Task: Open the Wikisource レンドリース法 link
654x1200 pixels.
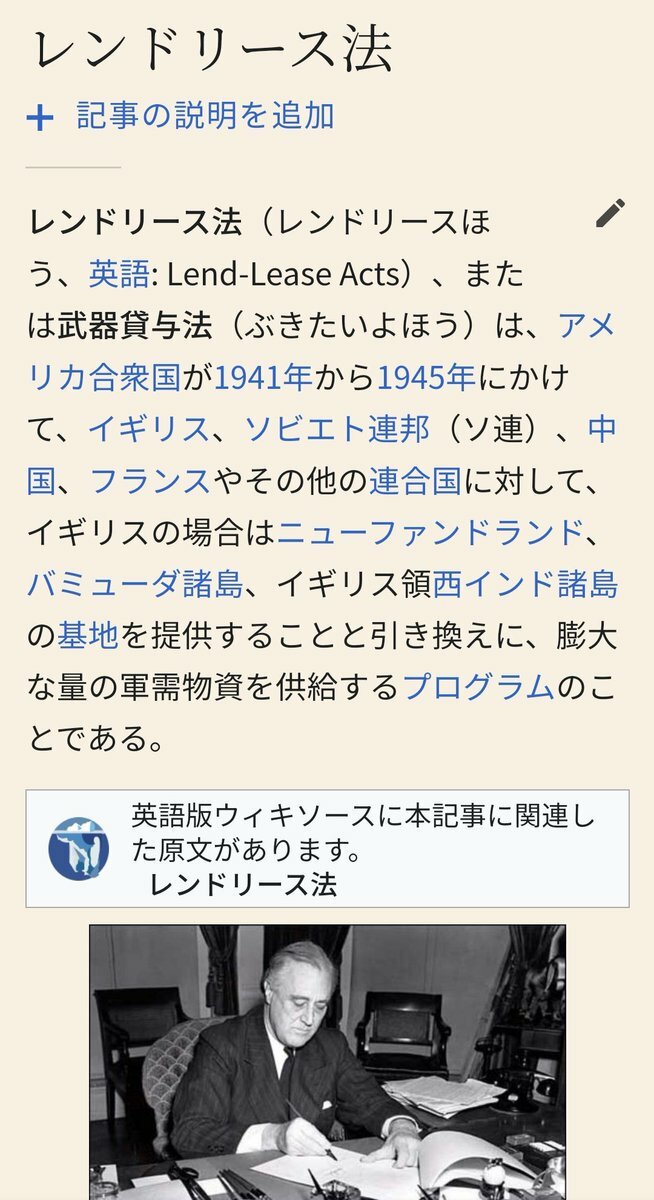Action: click(x=243, y=884)
